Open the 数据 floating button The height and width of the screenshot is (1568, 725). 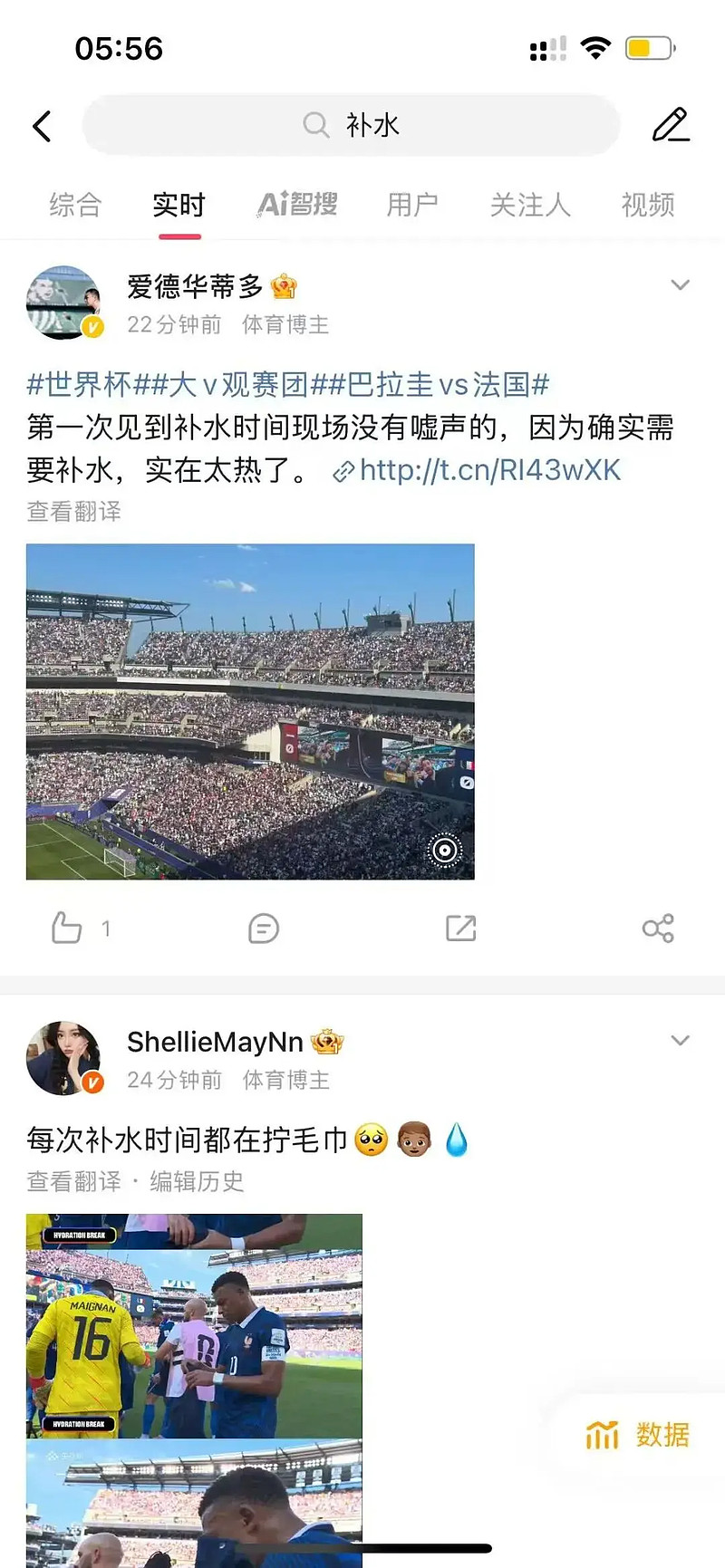(636, 1435)
